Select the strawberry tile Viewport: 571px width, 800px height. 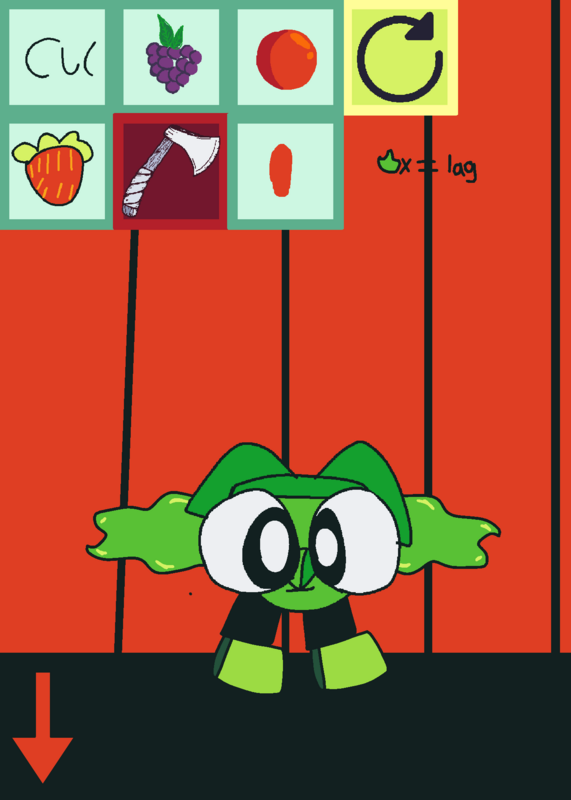pyautogui.click(x=57, y=171)
